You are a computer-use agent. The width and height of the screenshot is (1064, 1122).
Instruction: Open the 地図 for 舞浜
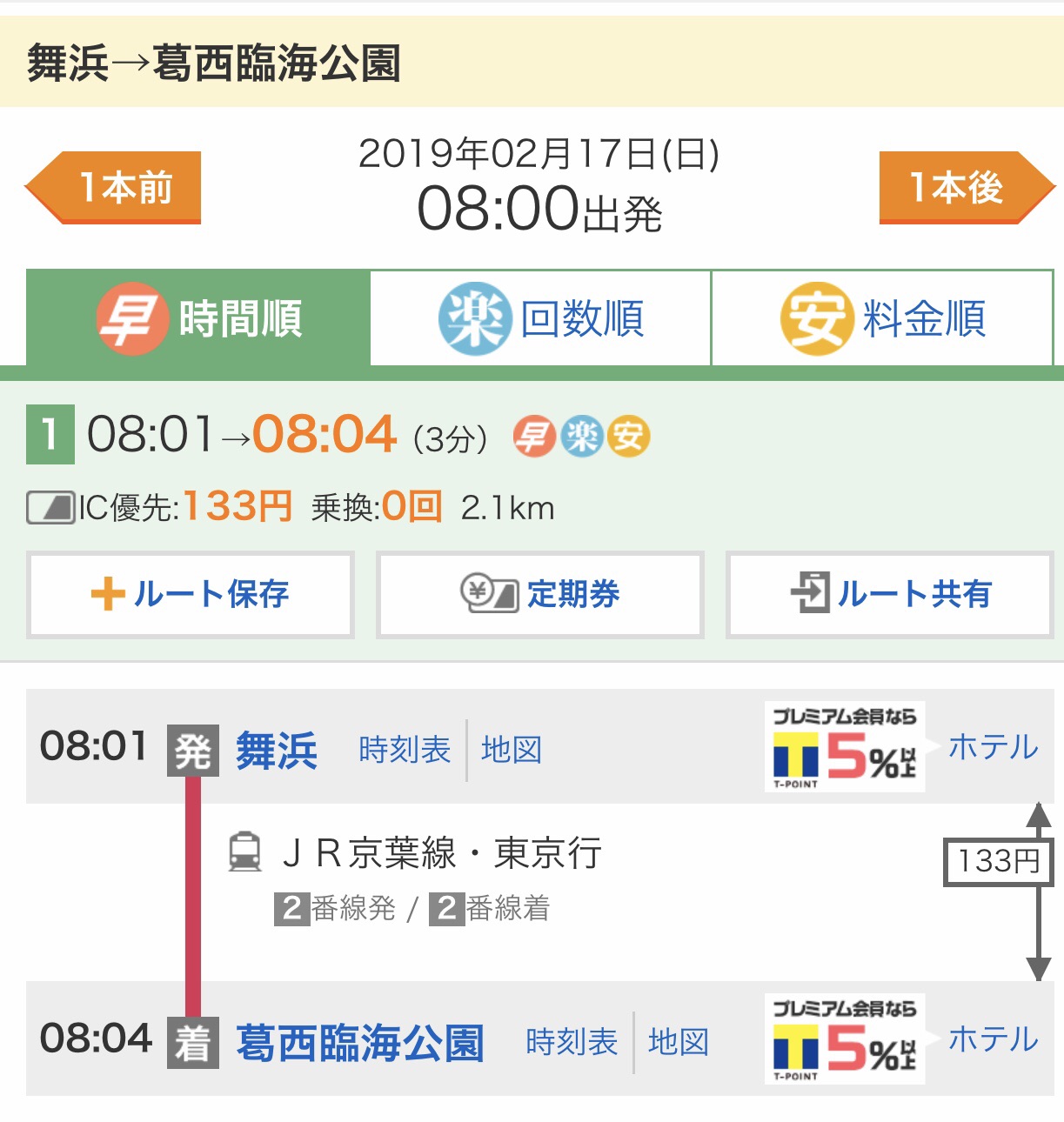512,750
